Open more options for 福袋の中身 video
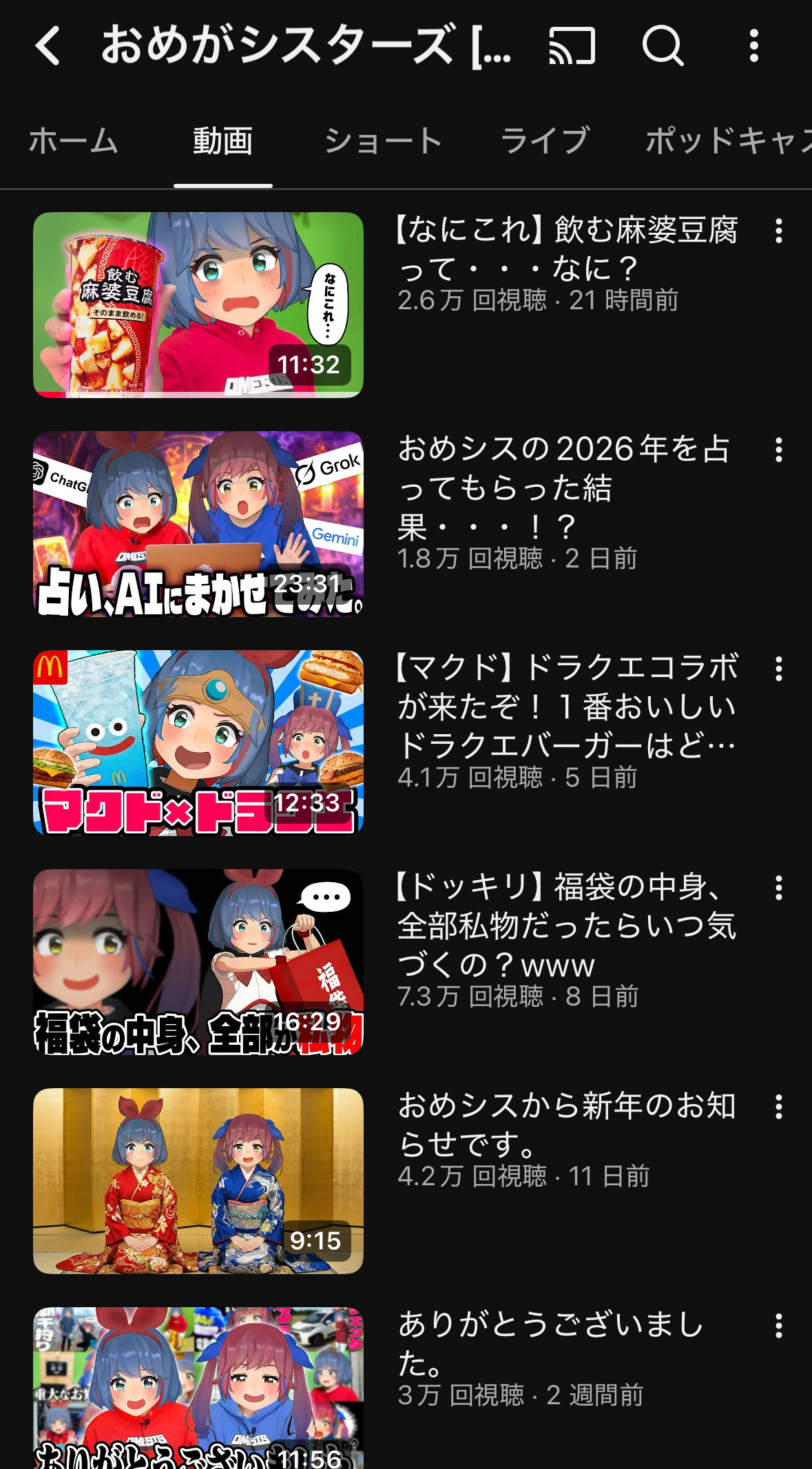The height and width of the screenshot is (1469, 812). pyautogui.click(x=779, y=888)
